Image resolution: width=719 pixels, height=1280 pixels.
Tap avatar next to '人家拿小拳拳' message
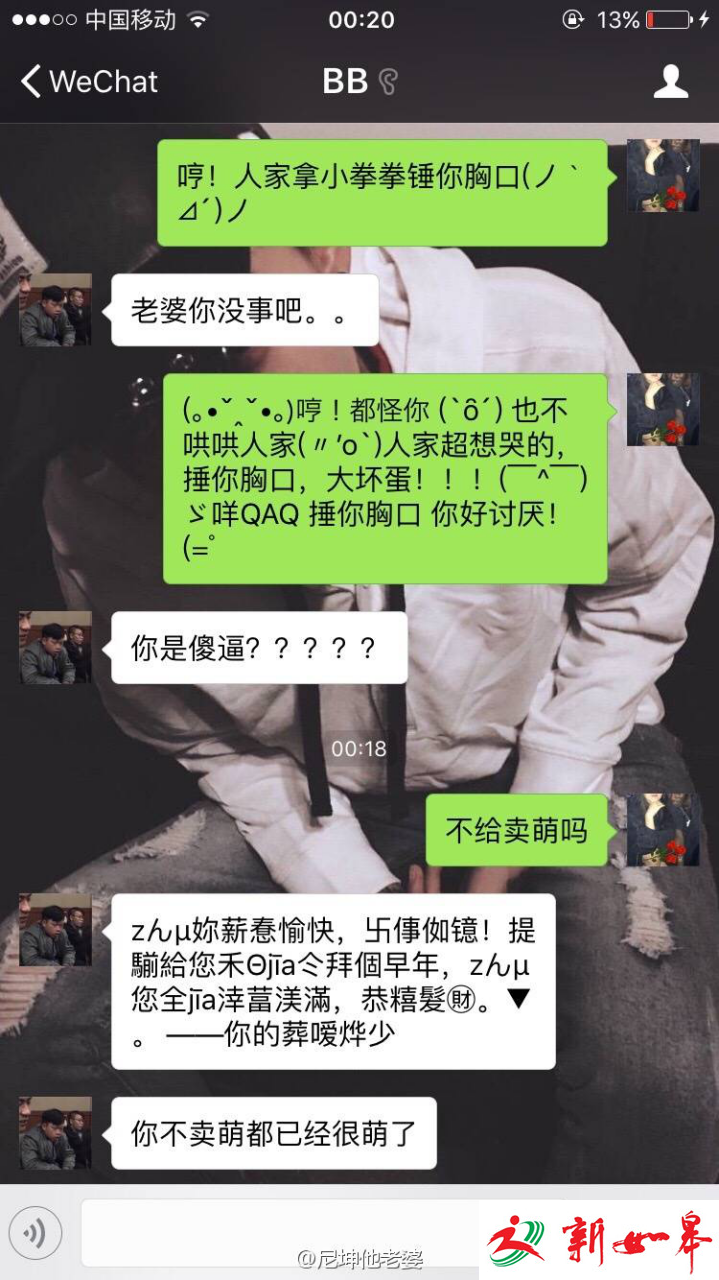[x=662, y=175]
